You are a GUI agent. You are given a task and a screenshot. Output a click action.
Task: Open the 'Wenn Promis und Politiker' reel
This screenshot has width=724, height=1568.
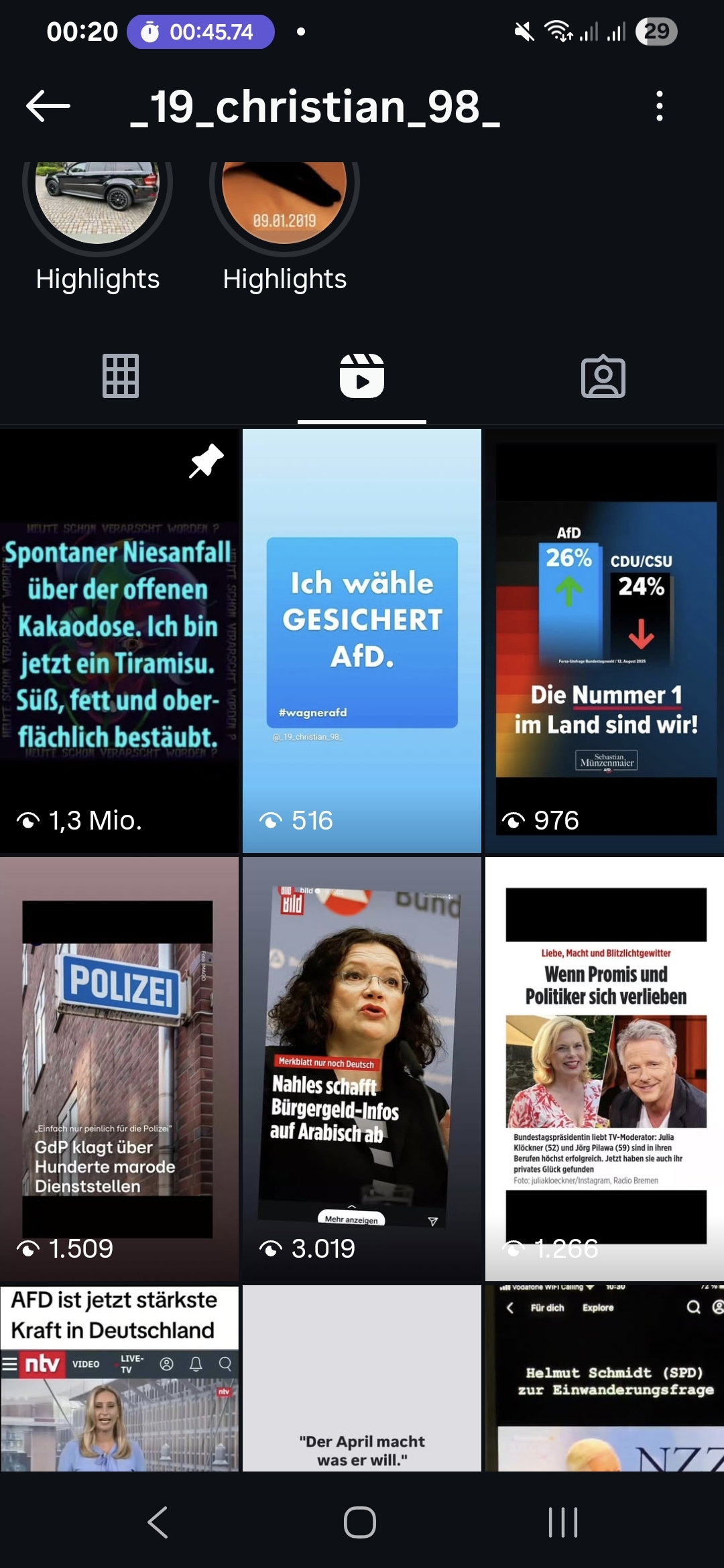[605, 1069]
